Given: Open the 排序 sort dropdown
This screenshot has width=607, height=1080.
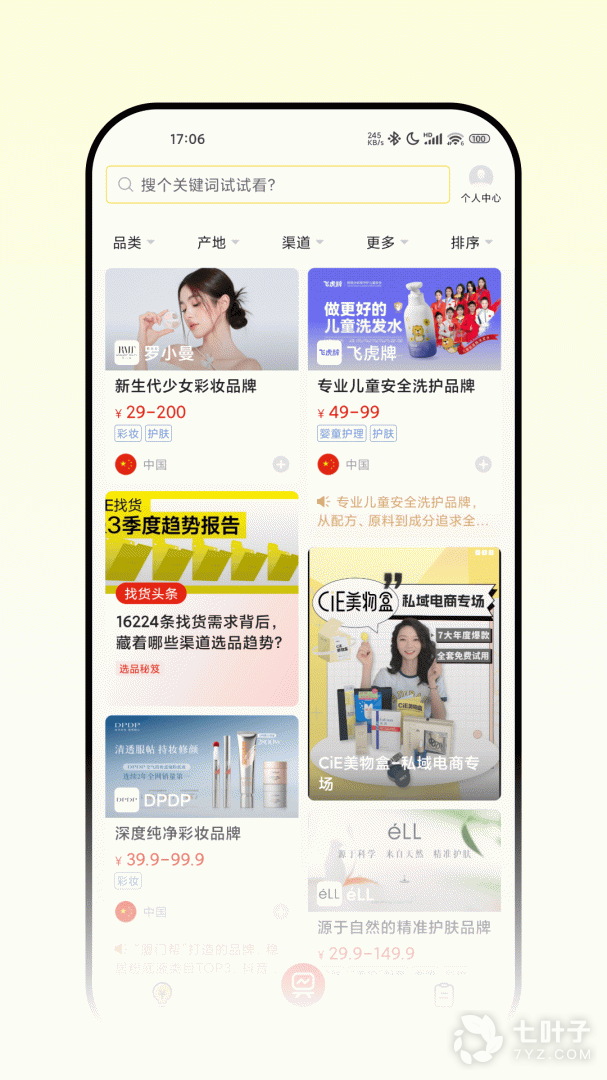Looking at the screenshot, I should pyautogui.click(x=471, y=243).
